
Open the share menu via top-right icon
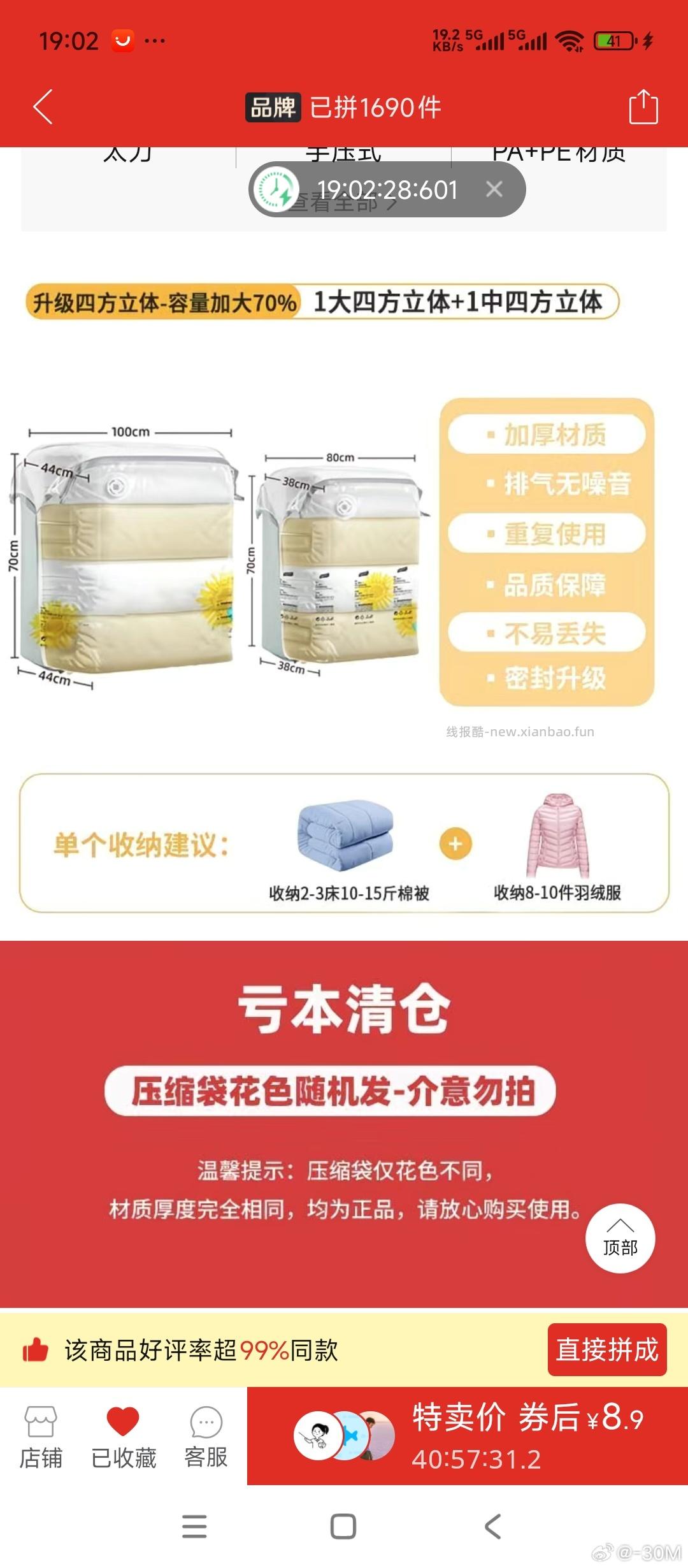click(x=644, y=106)
